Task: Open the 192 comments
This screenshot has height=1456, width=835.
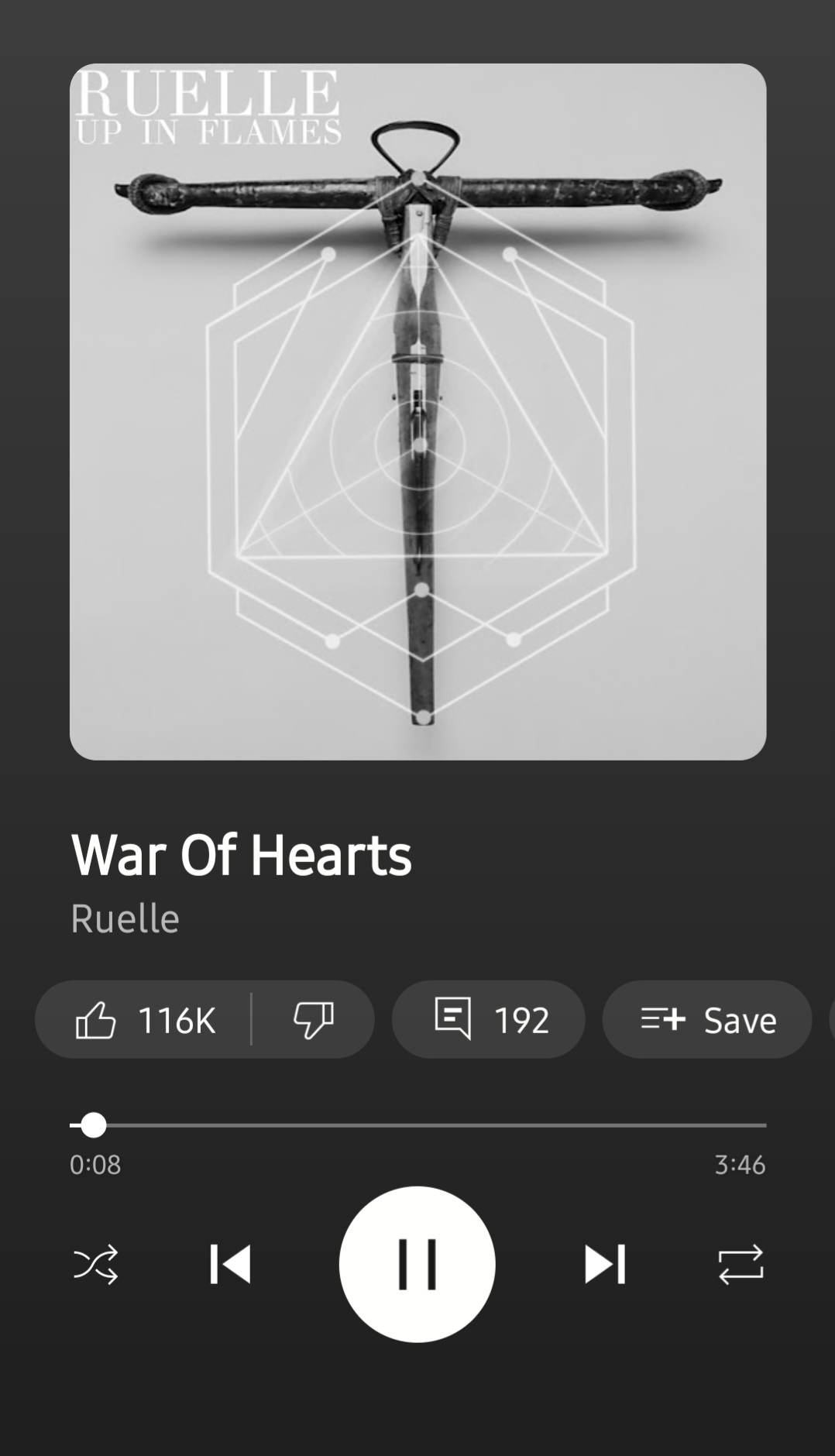Action: [x=488, y=1019]
